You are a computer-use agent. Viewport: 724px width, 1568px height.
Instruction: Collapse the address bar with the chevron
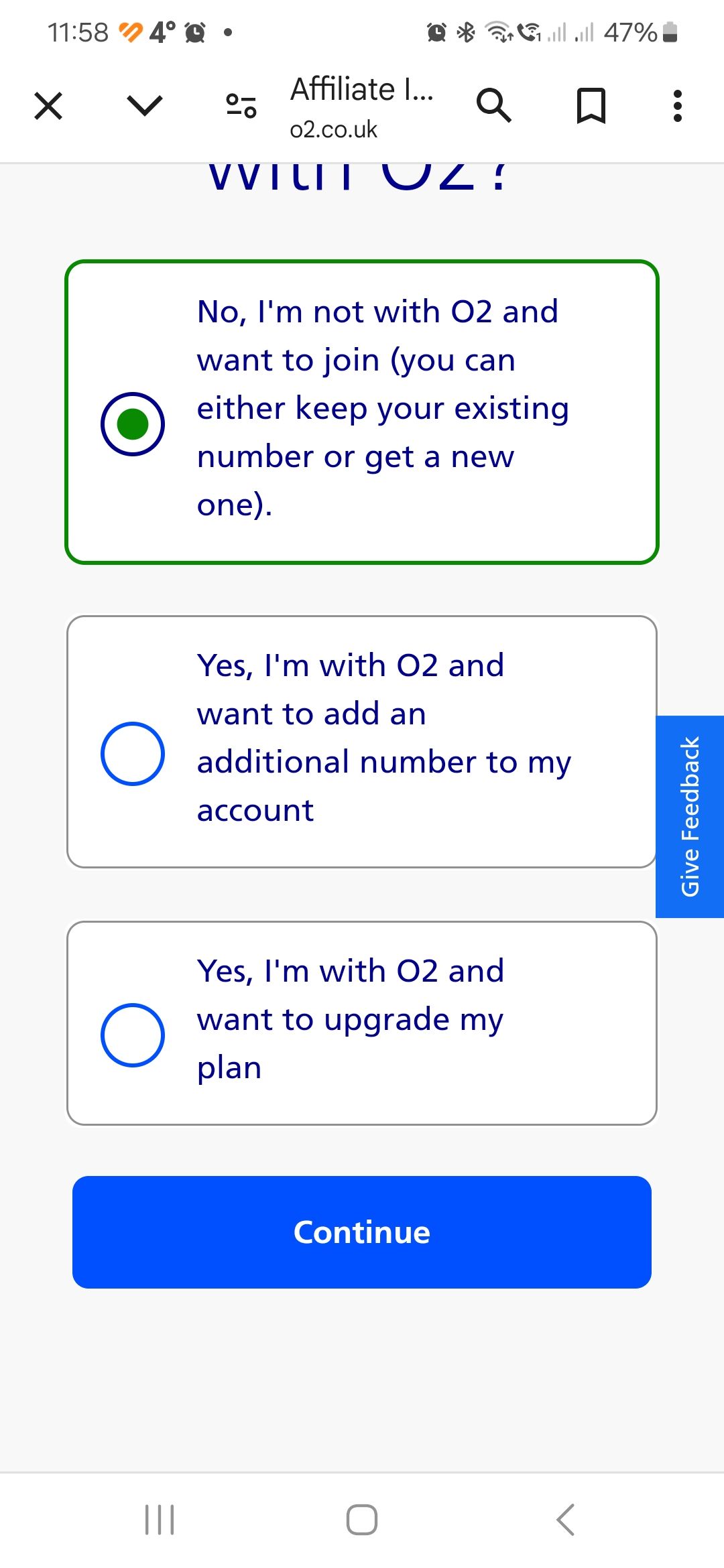tap(143, 105)
